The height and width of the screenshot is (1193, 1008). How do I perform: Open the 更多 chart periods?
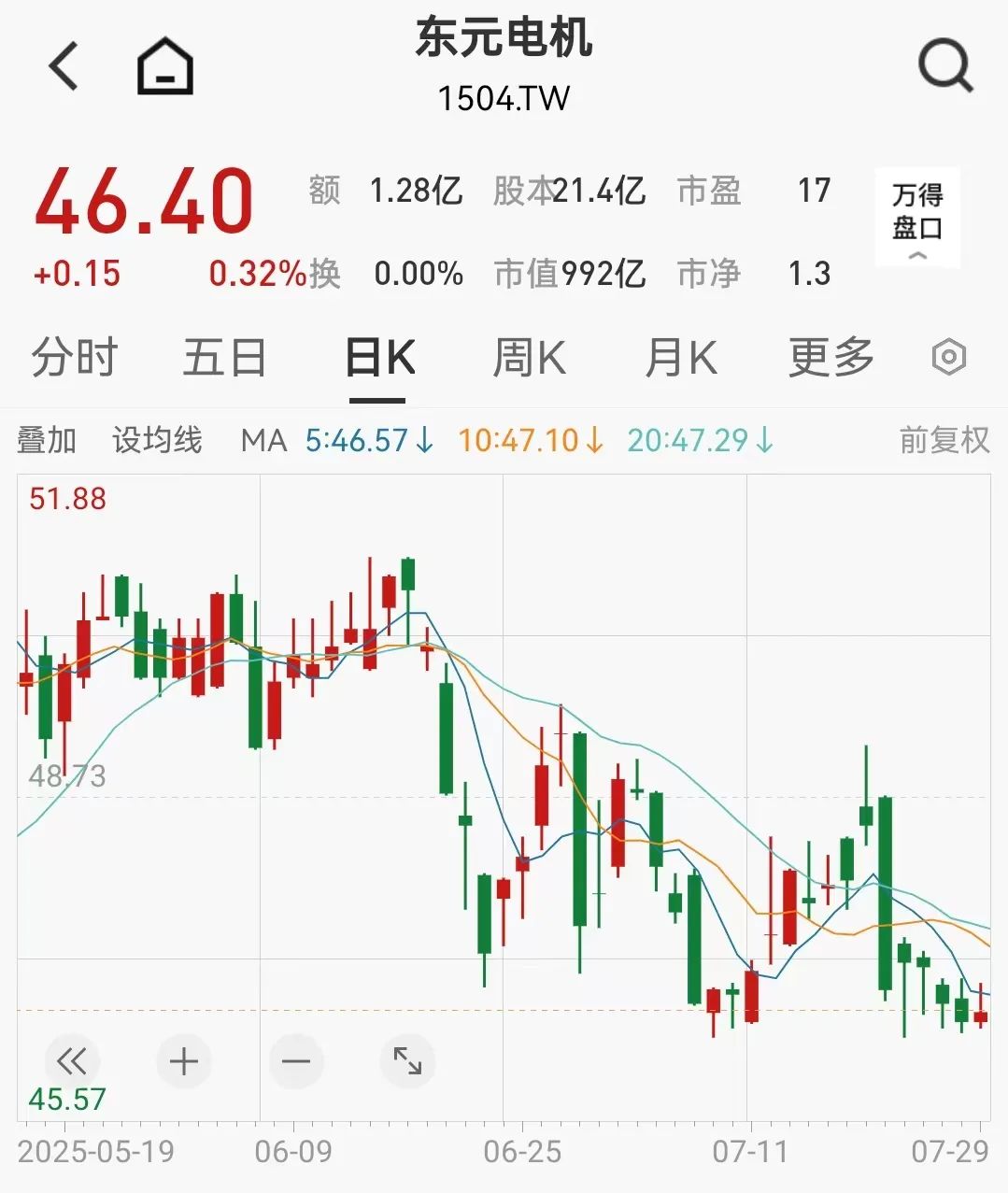831,358
